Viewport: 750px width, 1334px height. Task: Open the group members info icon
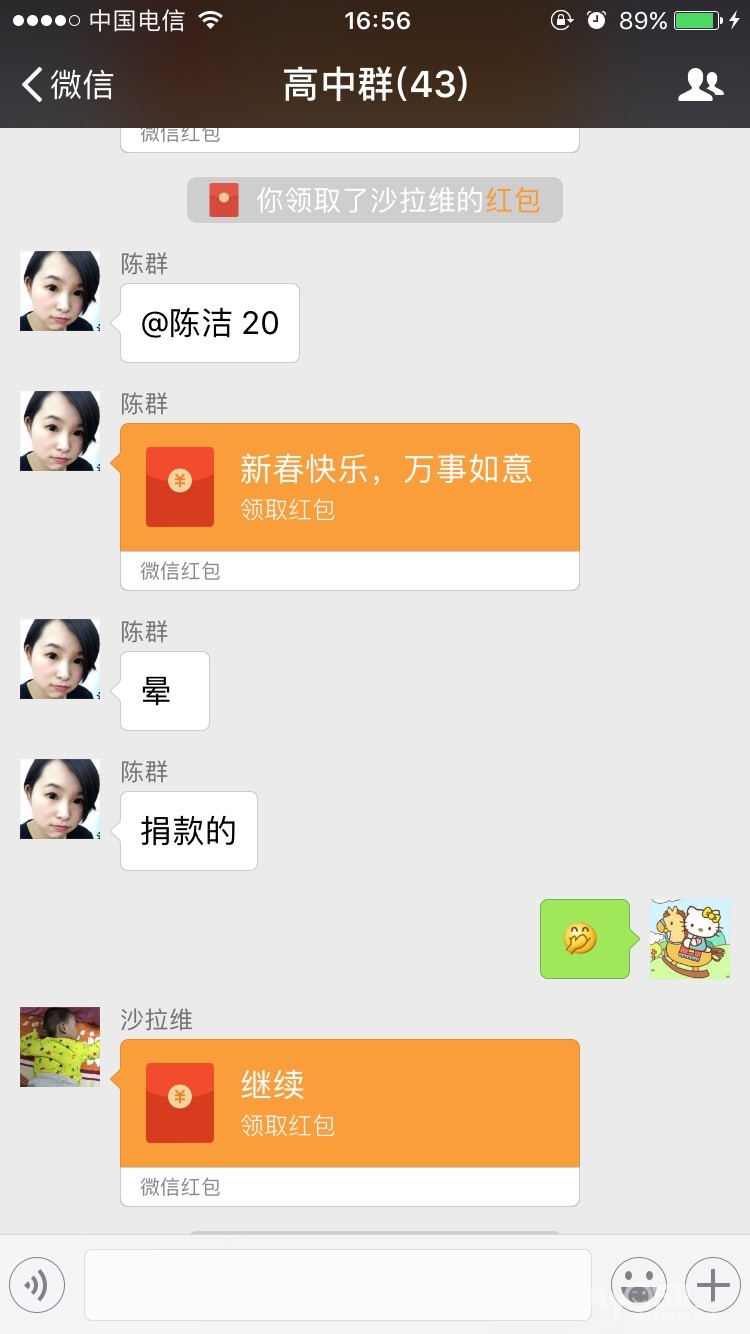click(700, 85)
